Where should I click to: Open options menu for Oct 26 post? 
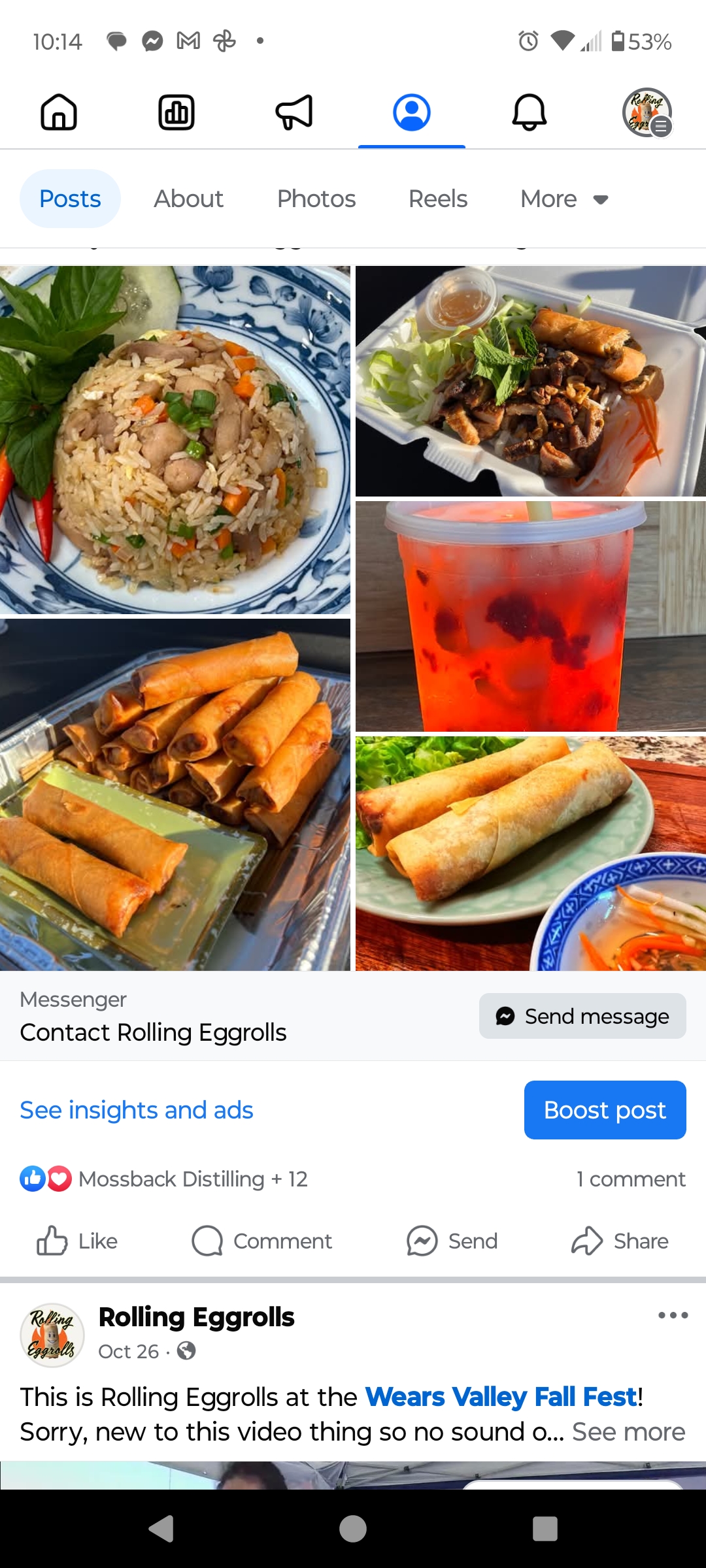tap(673, 1315)
